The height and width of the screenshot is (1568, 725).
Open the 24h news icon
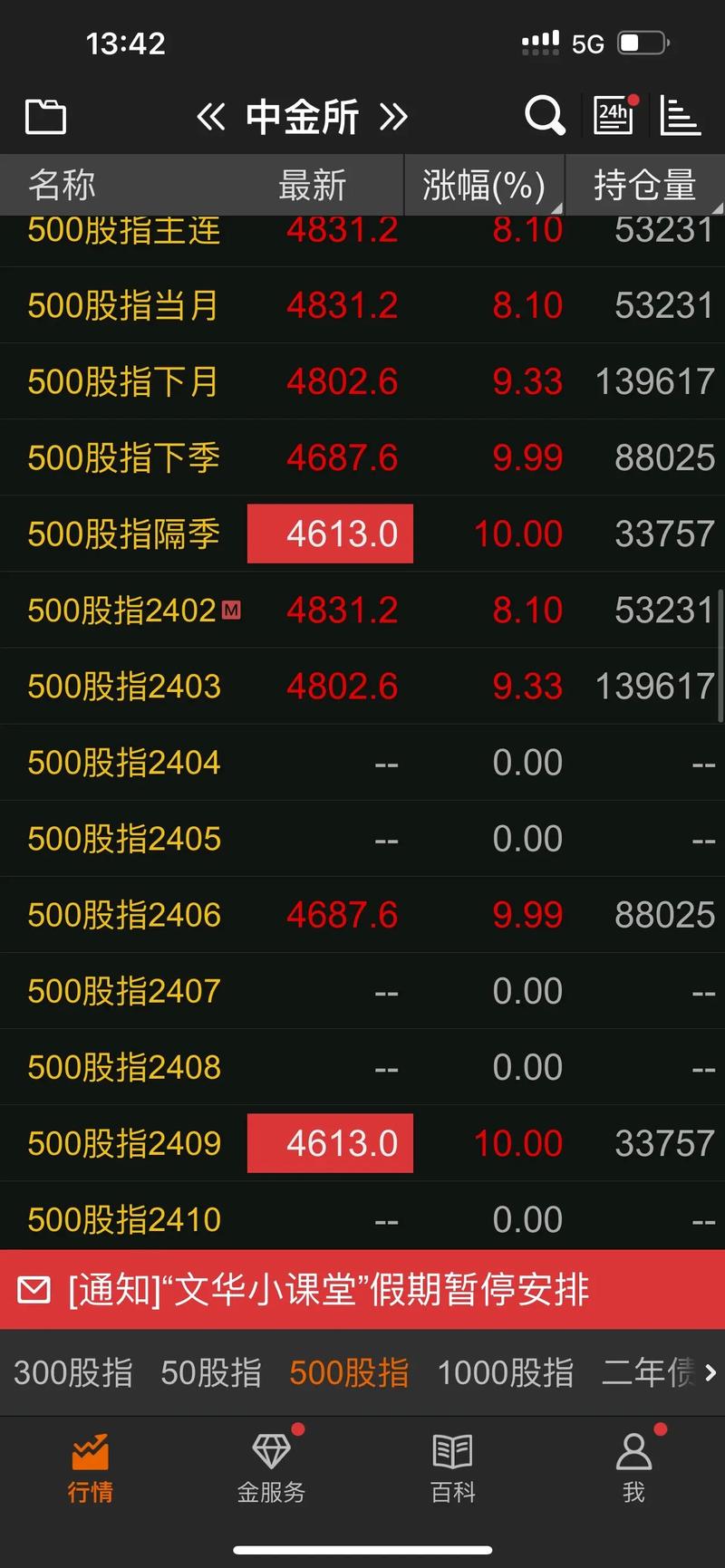click(614, 116)
